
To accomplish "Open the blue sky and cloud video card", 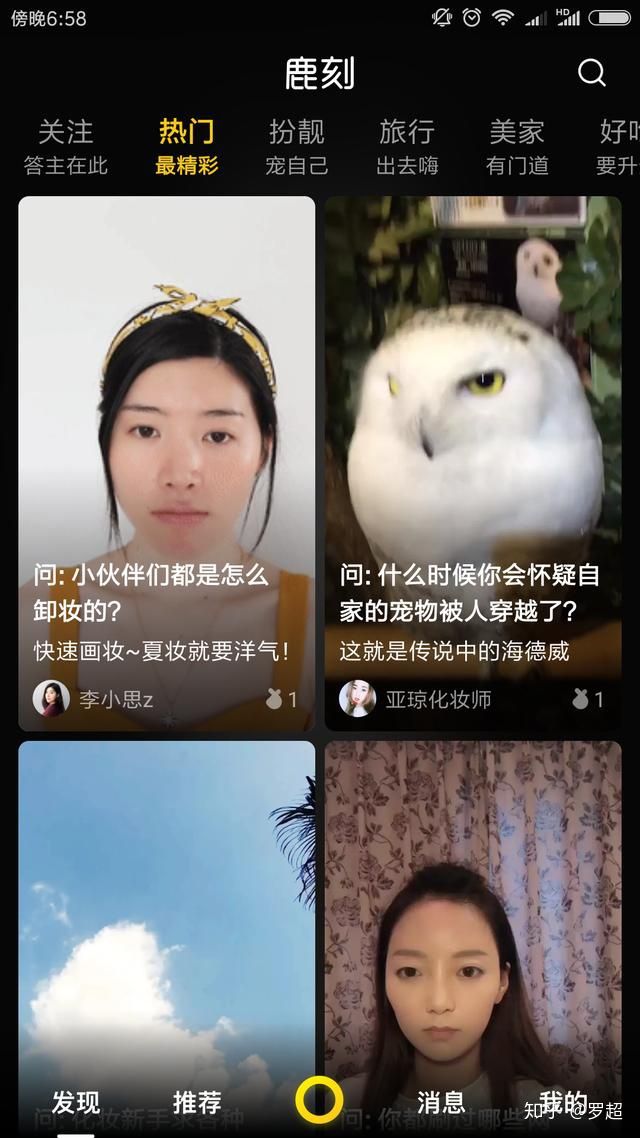I will click(166, 900).
